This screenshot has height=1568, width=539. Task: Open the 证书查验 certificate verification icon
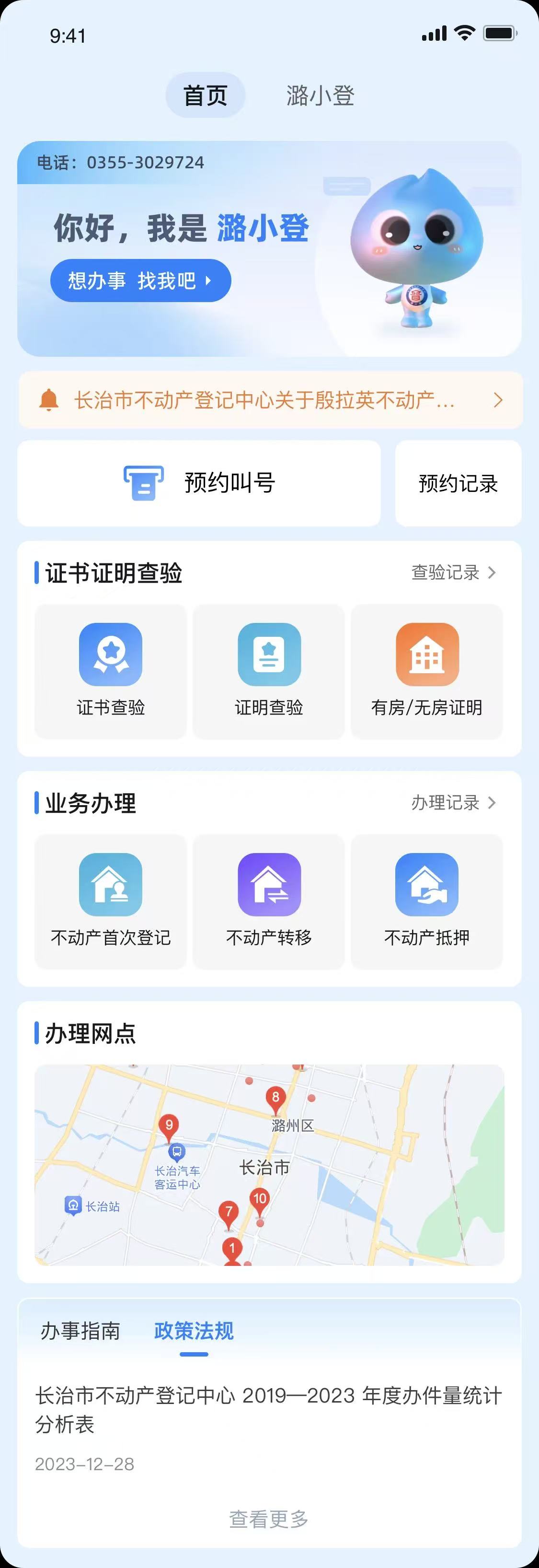(x=110, y=655)
